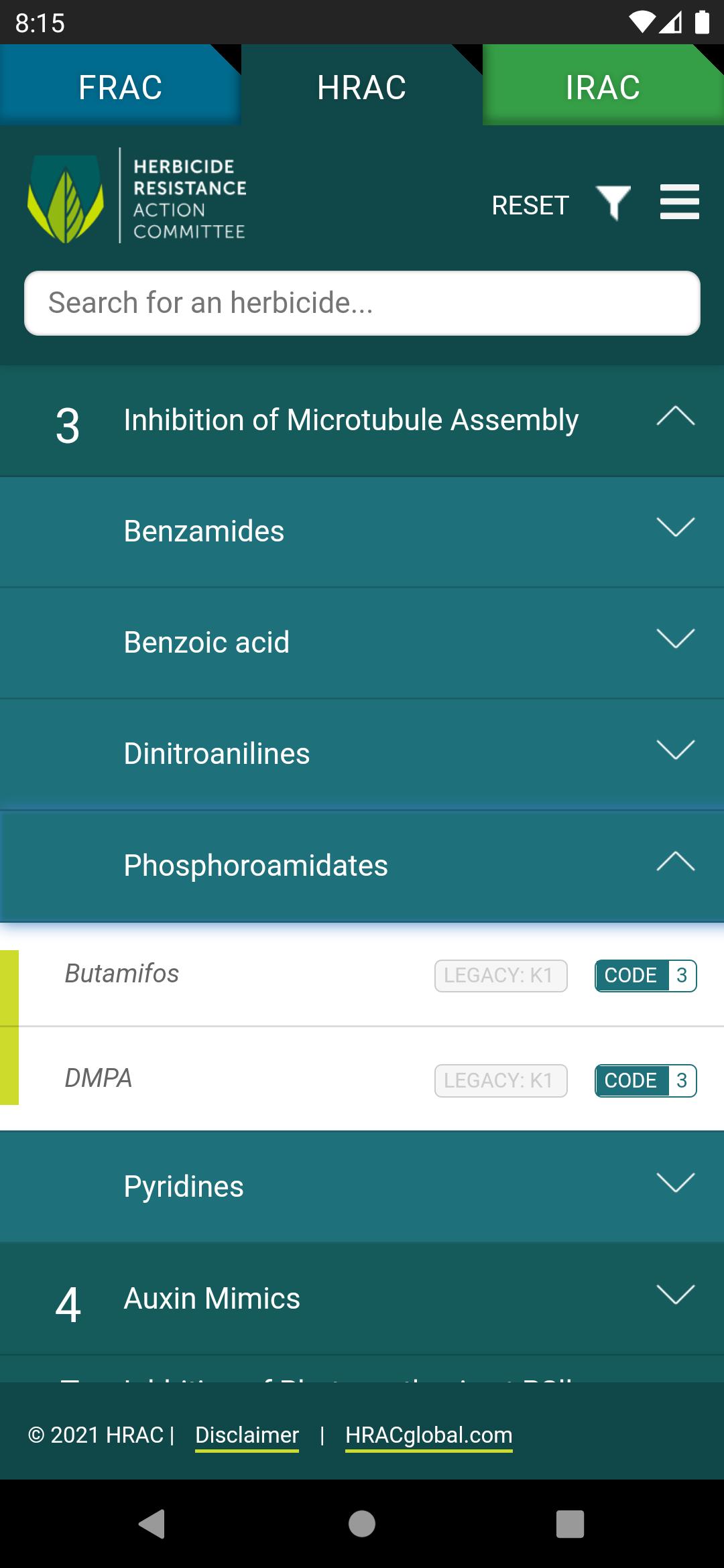Expand the Auxin Mimics group
724x1568 pixels.
point(362,1299)
